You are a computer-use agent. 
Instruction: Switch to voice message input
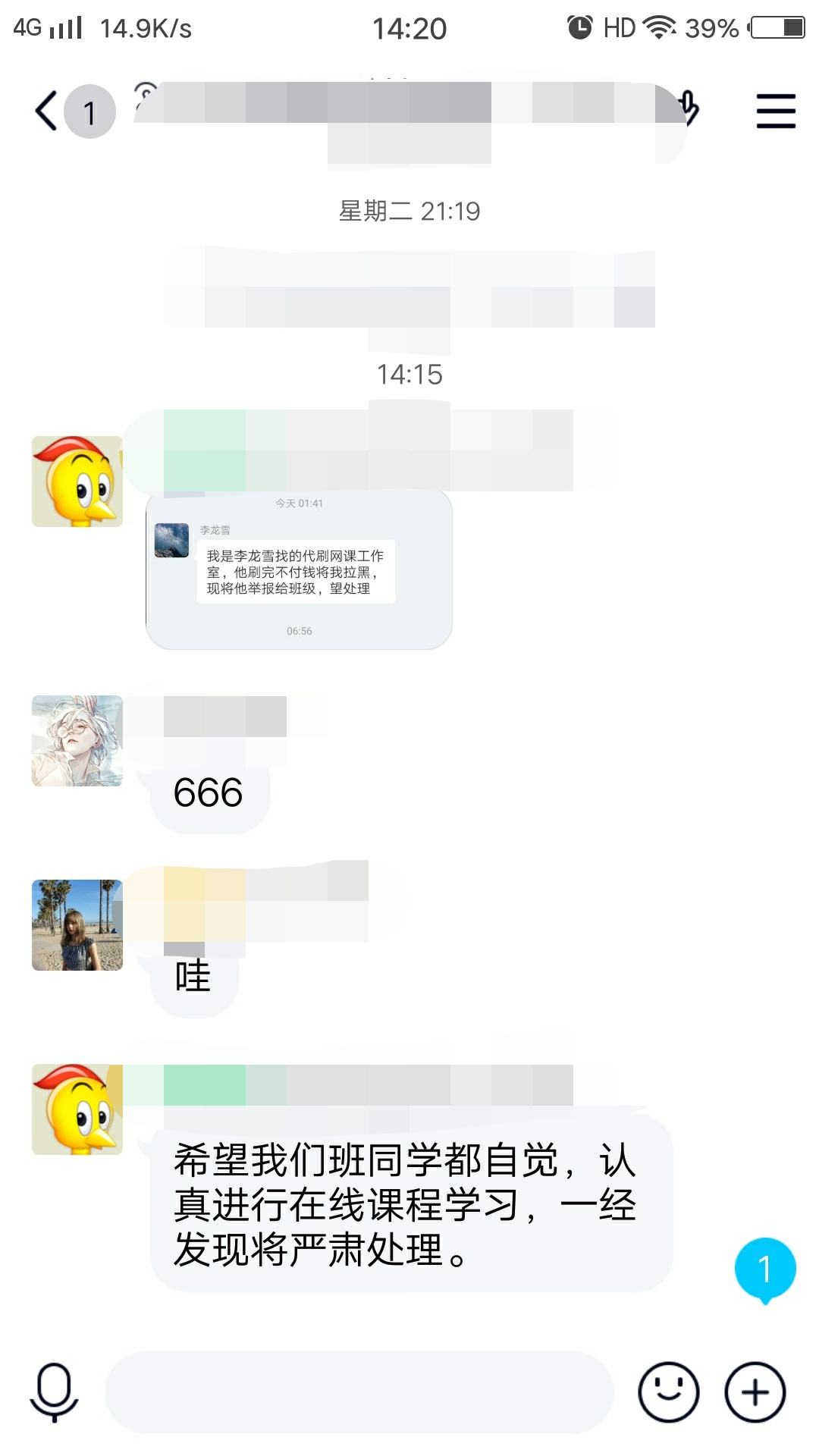click(x=54, y=1392)
